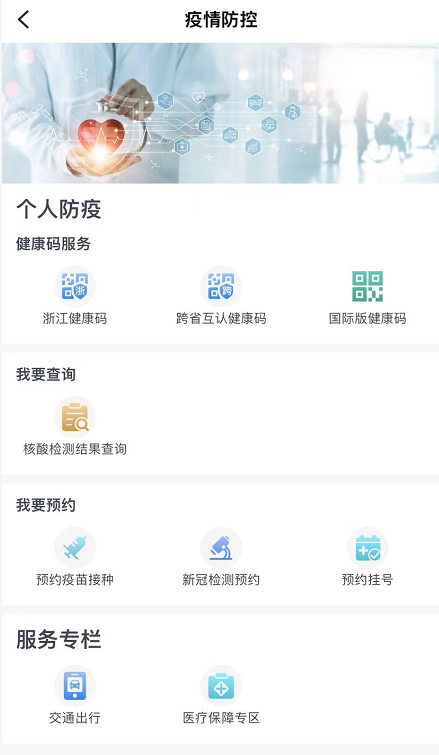
Task: Go back using the top-left arrow
Action: 24,20
